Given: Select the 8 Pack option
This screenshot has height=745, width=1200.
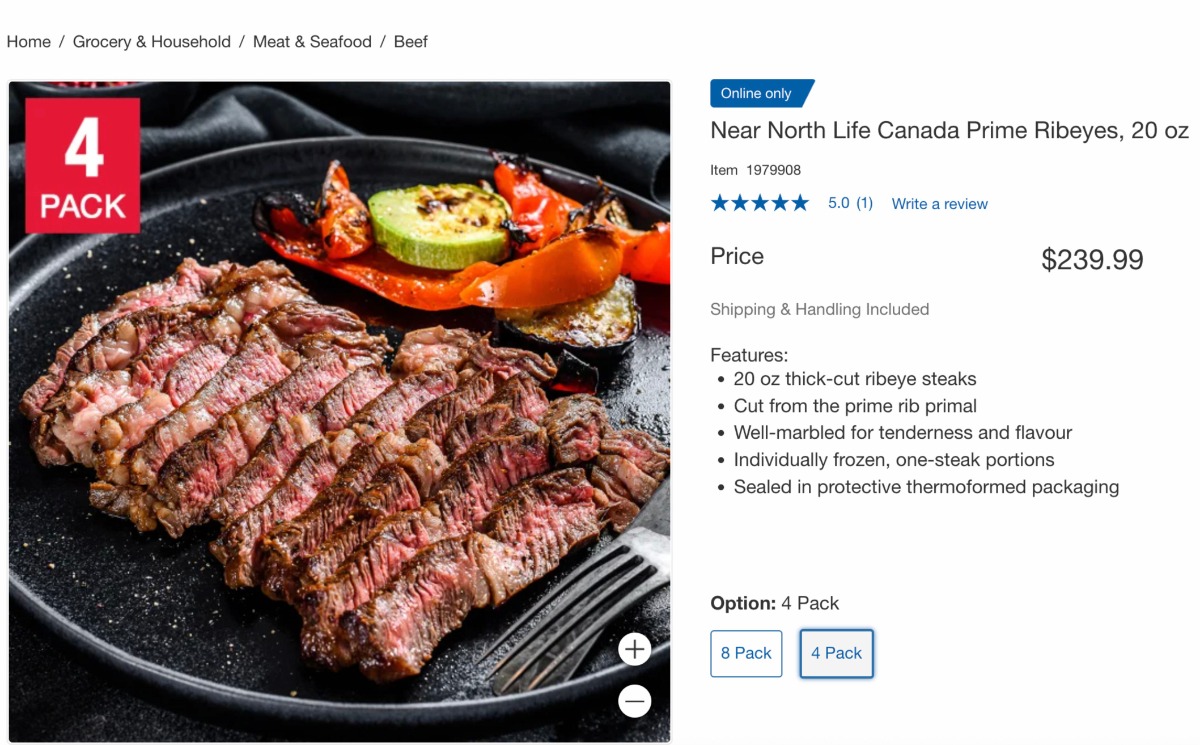Looking at the screenshot, I should (746, 653).
